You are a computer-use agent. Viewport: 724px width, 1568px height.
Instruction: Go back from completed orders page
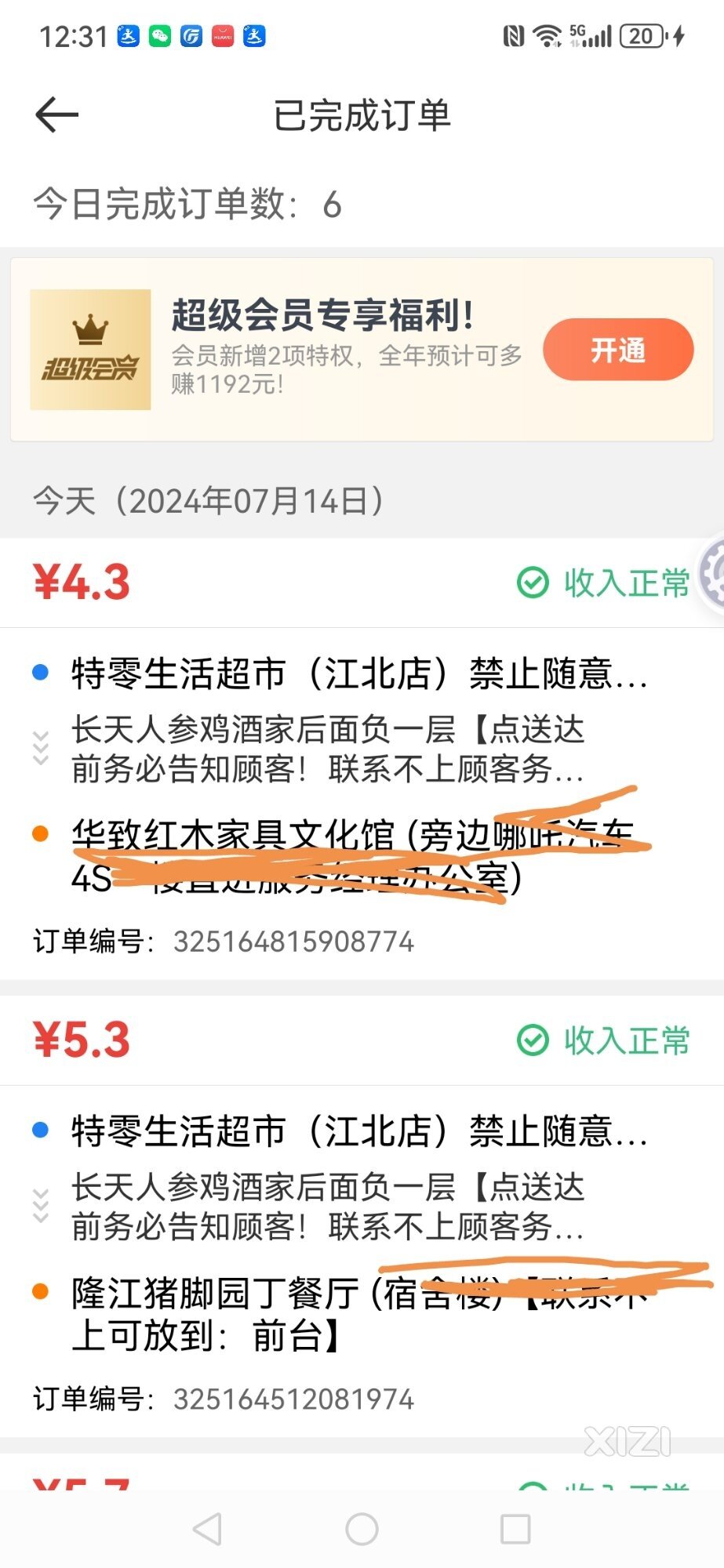57,115
